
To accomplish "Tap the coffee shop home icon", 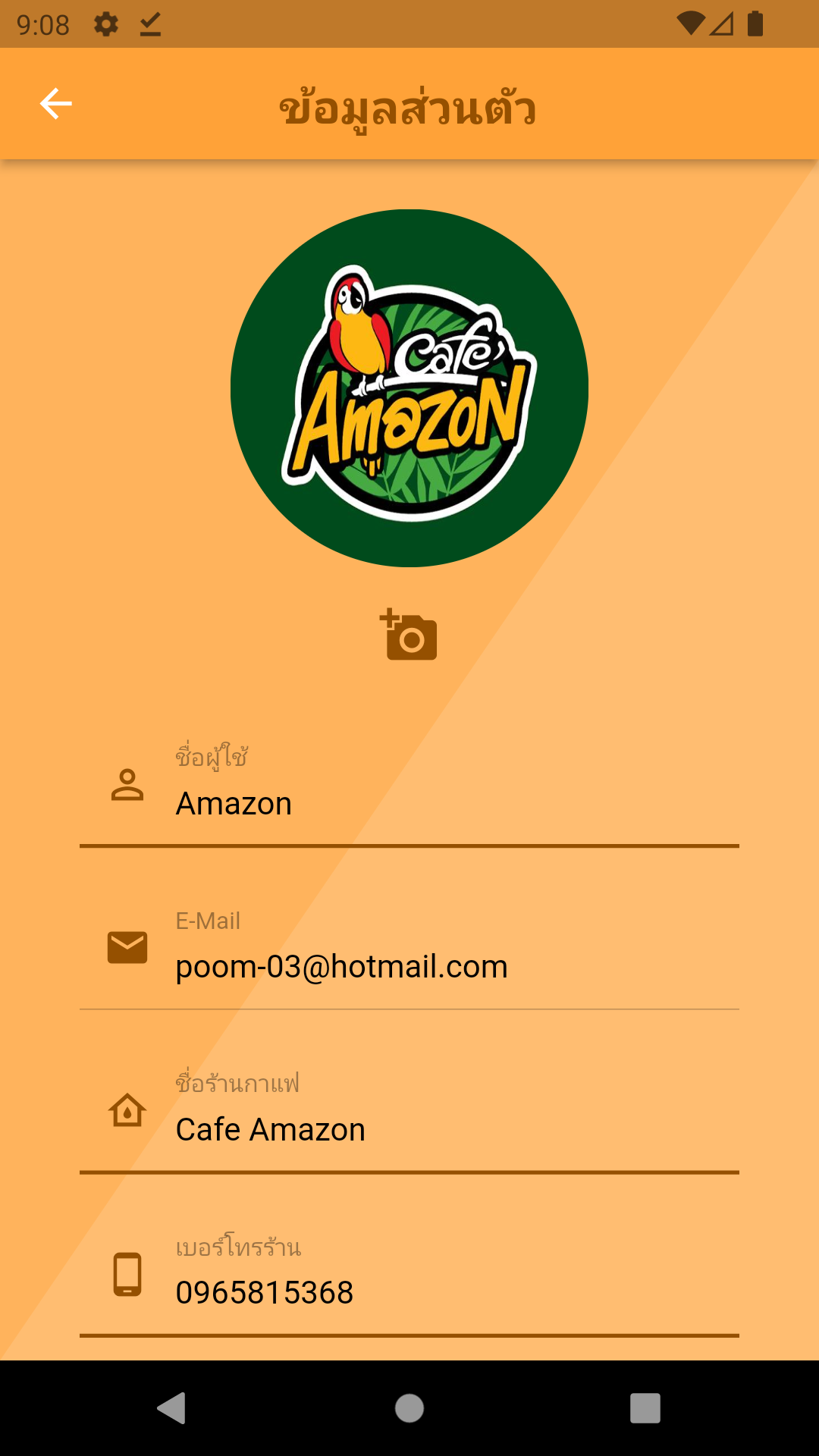I will (x=127, y=1109).
